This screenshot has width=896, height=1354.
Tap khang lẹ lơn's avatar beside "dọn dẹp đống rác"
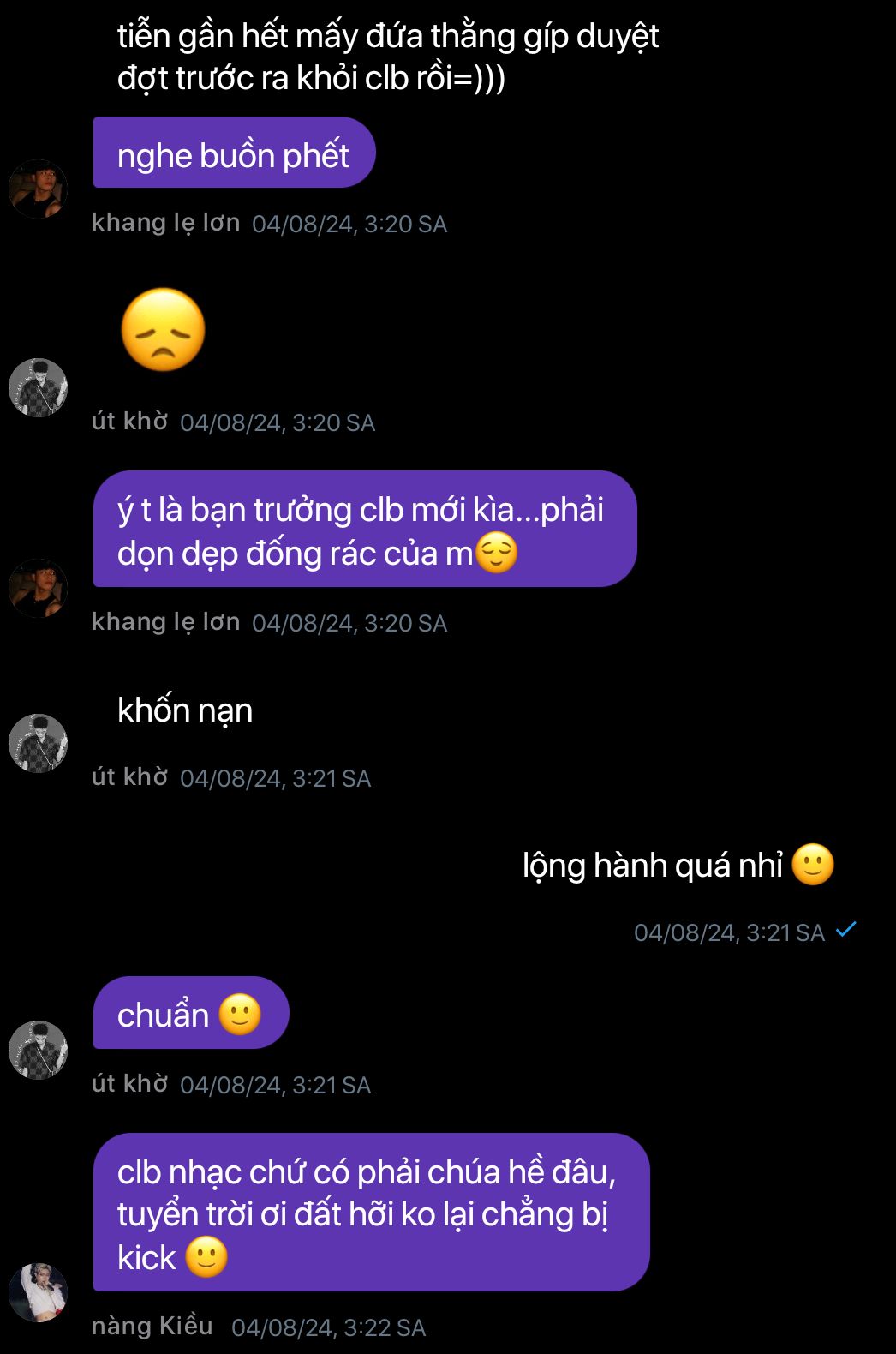[39, 588]
